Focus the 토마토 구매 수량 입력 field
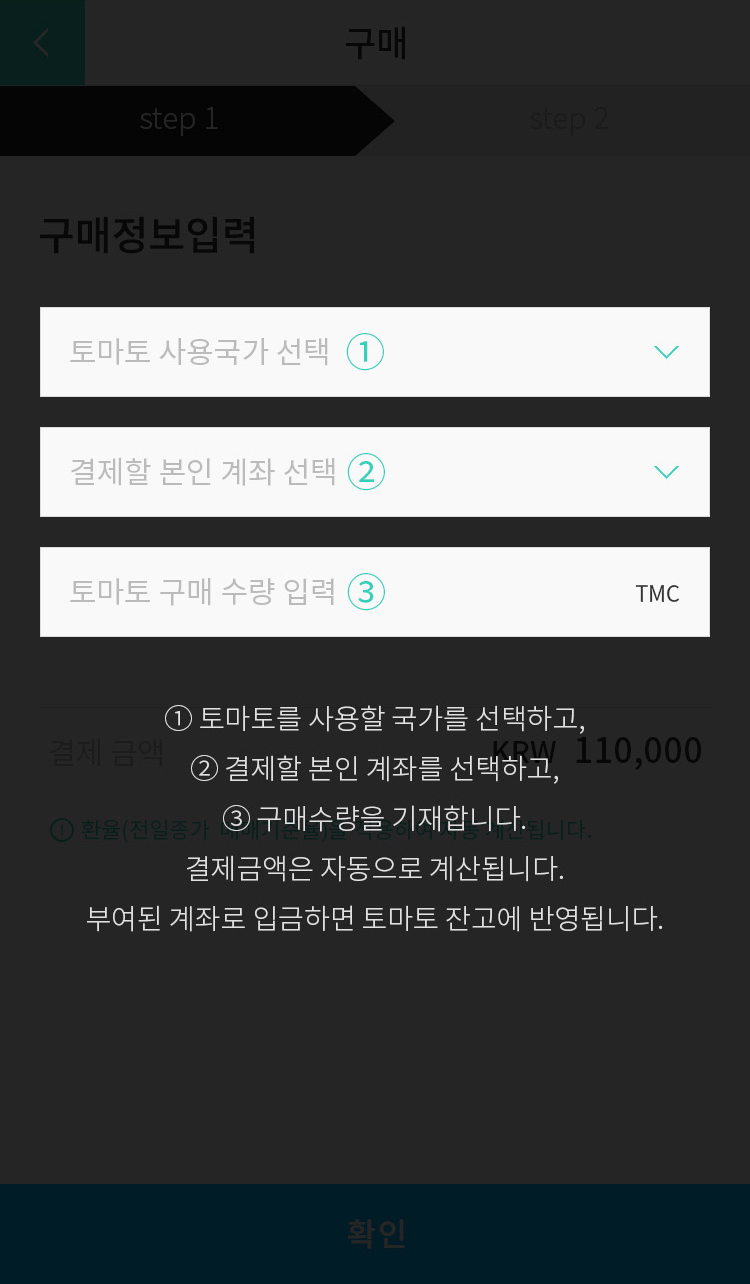This screenshot has width=750, height=1284. point(340,592)
